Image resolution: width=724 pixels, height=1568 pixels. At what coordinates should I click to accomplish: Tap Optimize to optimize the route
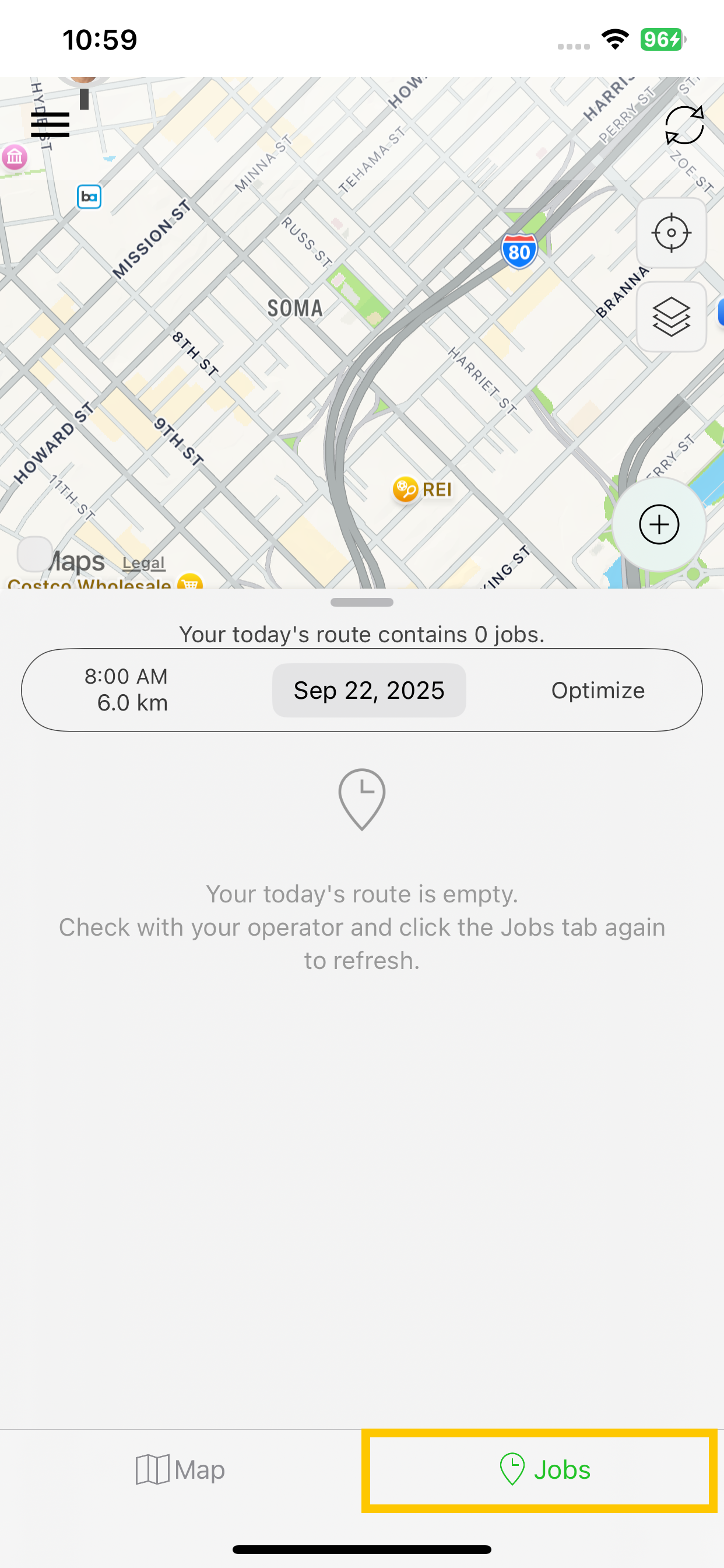coord(598,690)
